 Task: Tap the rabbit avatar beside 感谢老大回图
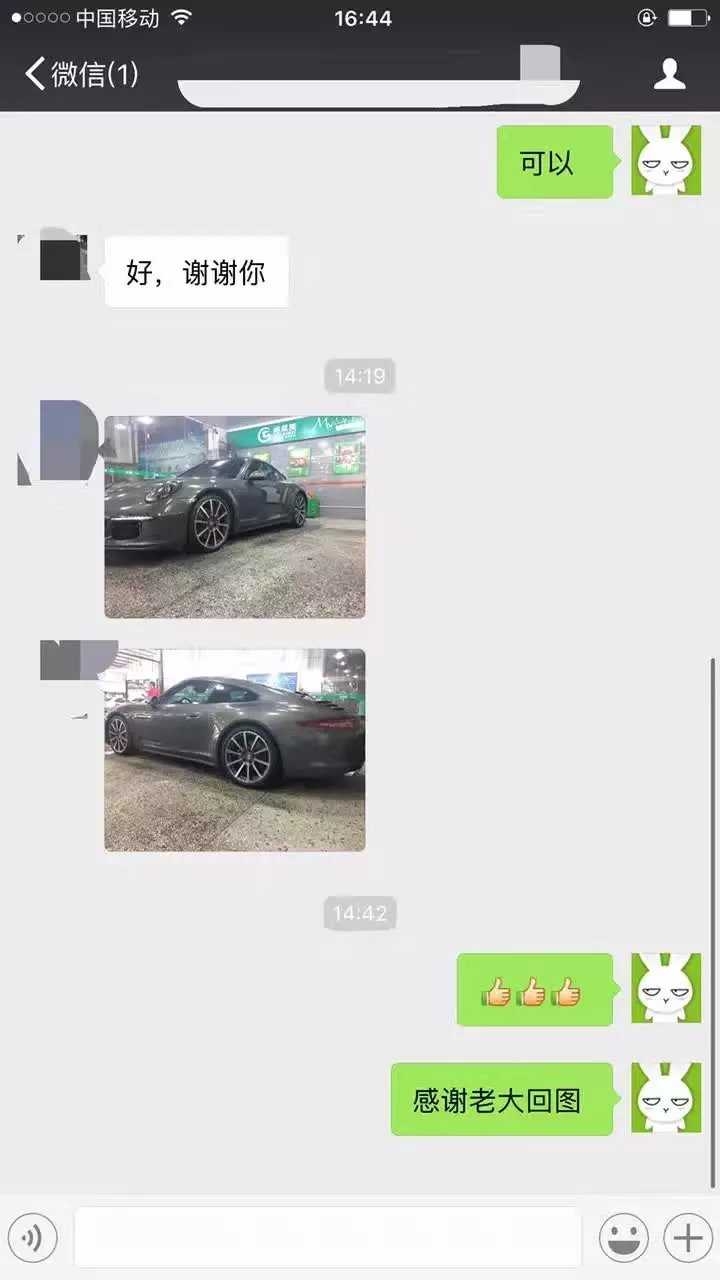[666, 1097]
